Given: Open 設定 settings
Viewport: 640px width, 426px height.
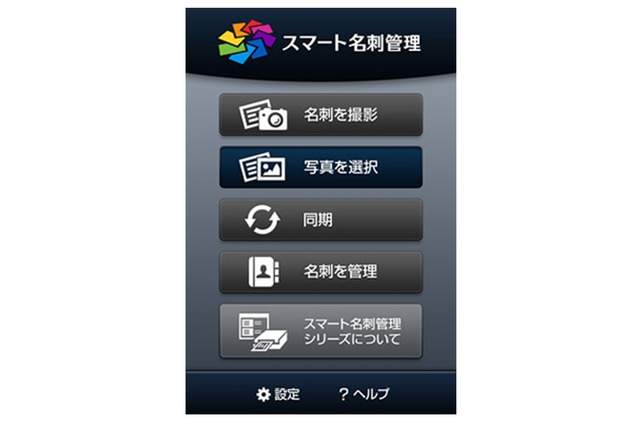Looking at the screenshot, I should (x=278, y=394).
